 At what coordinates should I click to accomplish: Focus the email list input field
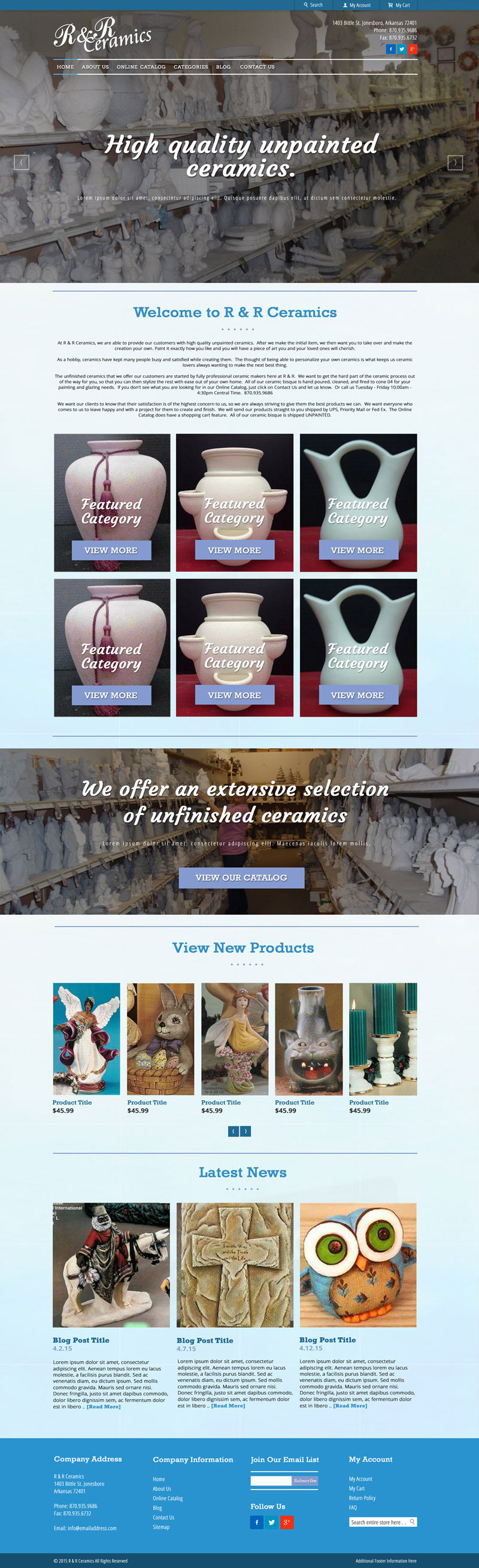click(271, 1481)
